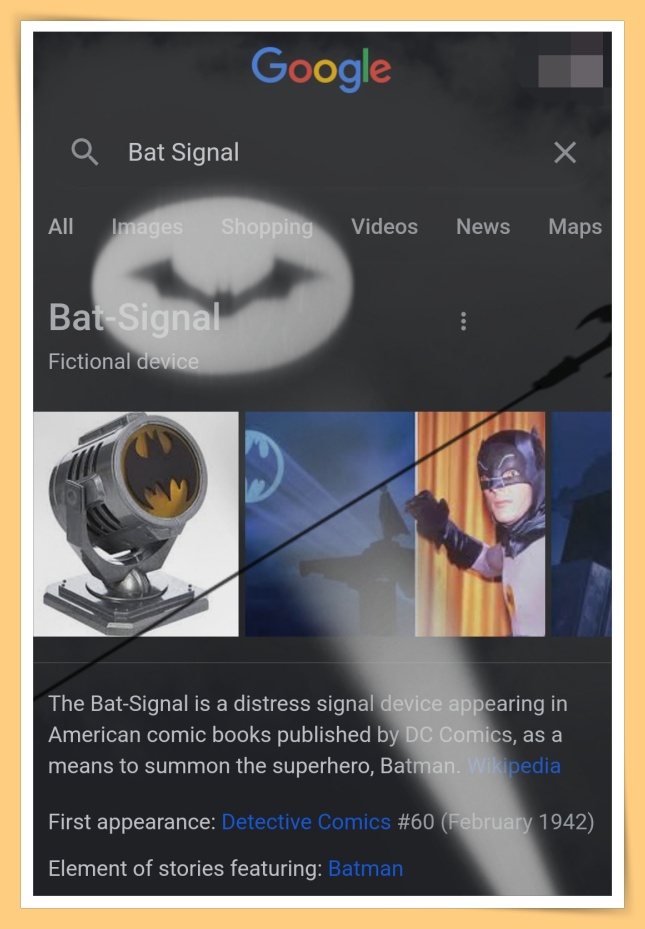Switch to the Maps tab
645x929 pixels.
tap(574, 227)
